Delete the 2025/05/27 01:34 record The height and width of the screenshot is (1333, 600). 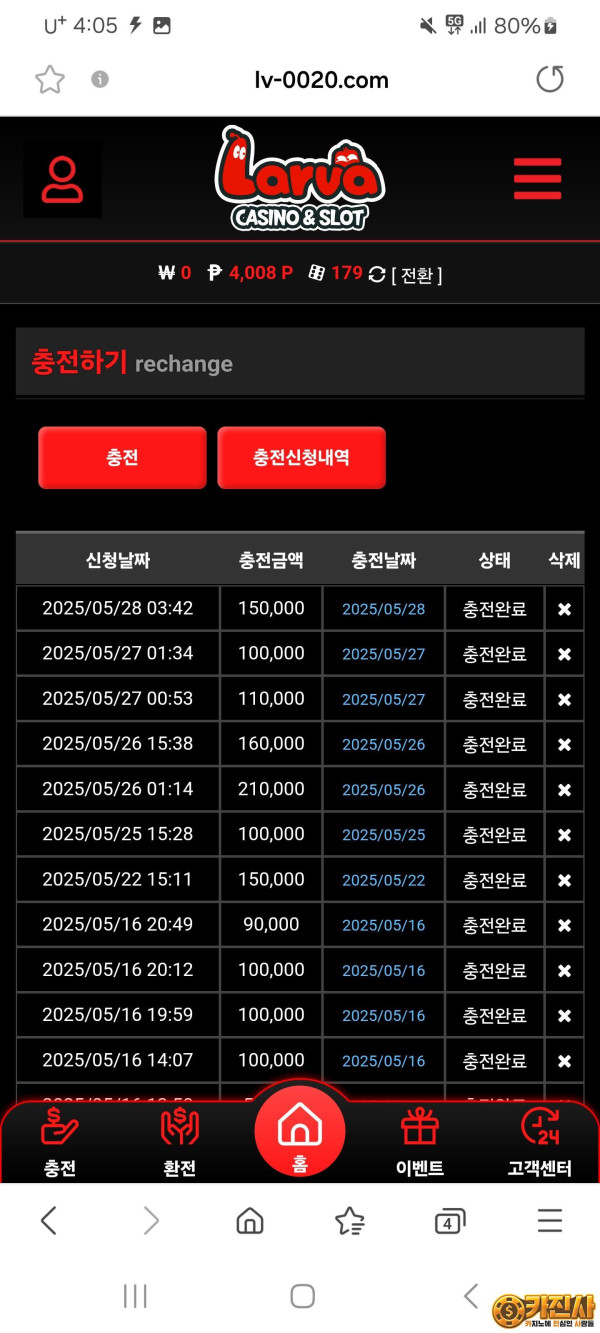pyautogui.click(x=564, y=654)
